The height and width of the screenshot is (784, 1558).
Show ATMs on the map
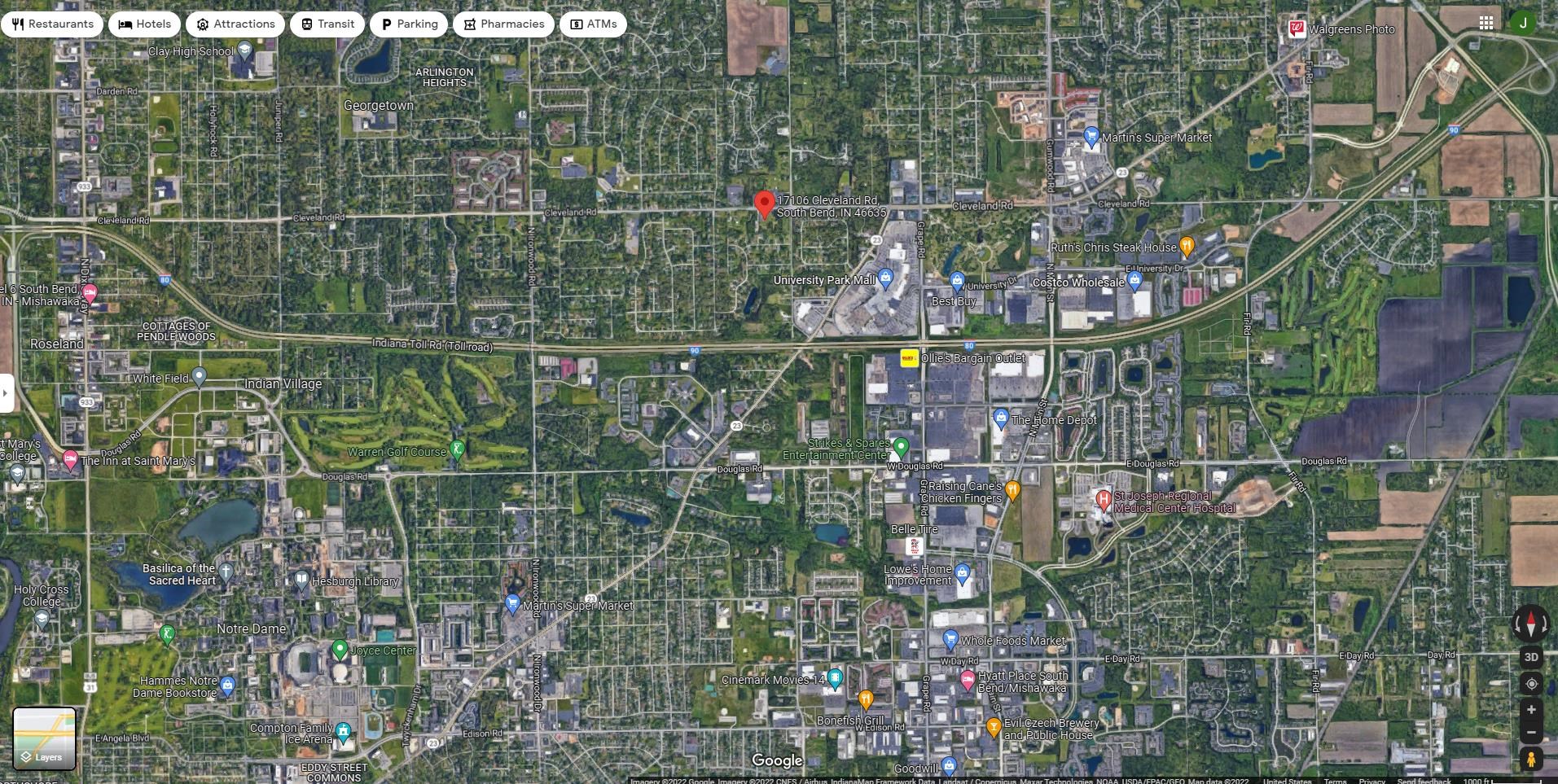click(x=593, y=24)
